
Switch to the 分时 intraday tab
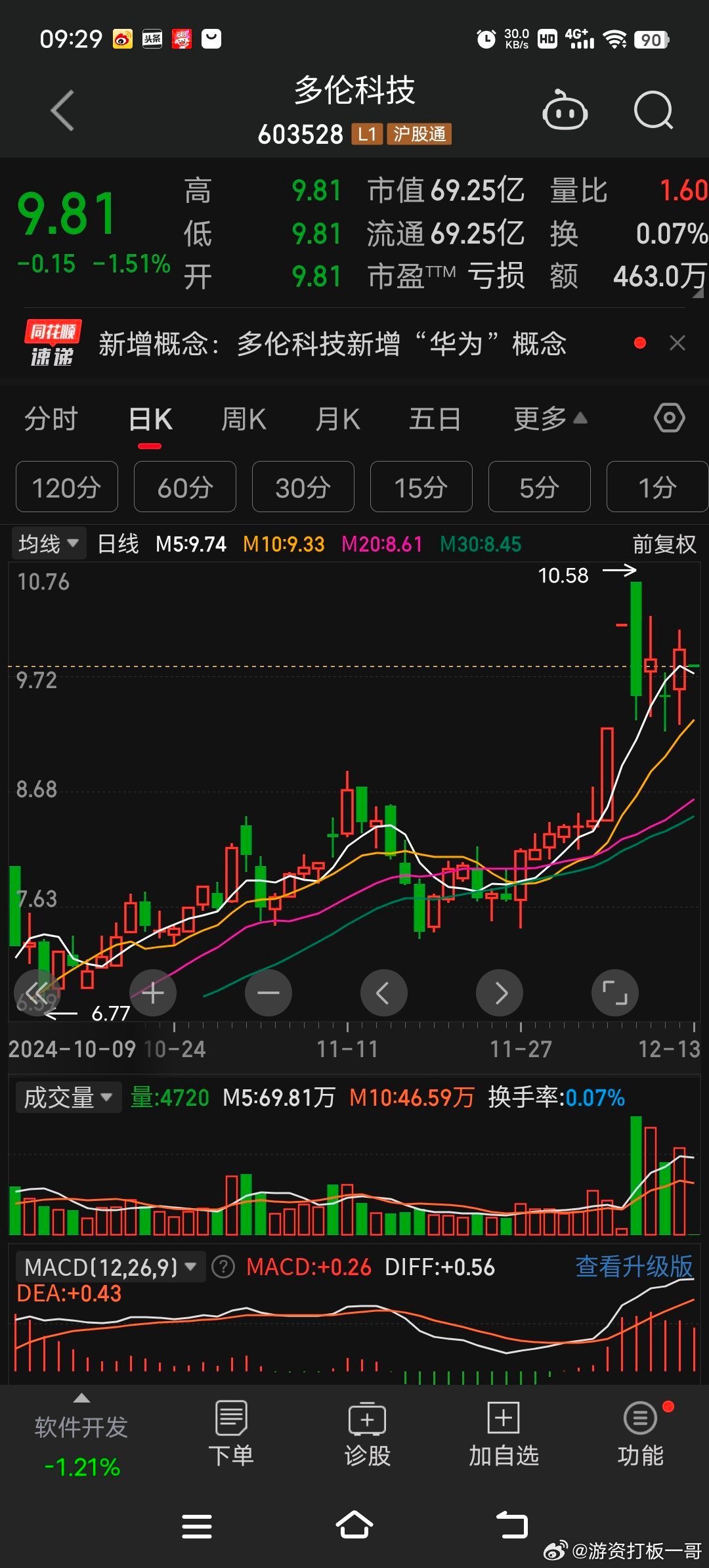pyautogui.click(x=52, y=418)
